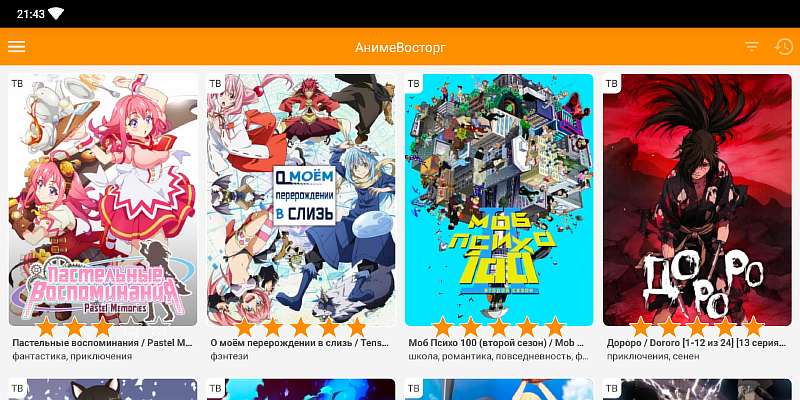Open the «О моём перерождении в слизь» card
The height and width of the screenshot is (400, 800).
pos(301,200)
